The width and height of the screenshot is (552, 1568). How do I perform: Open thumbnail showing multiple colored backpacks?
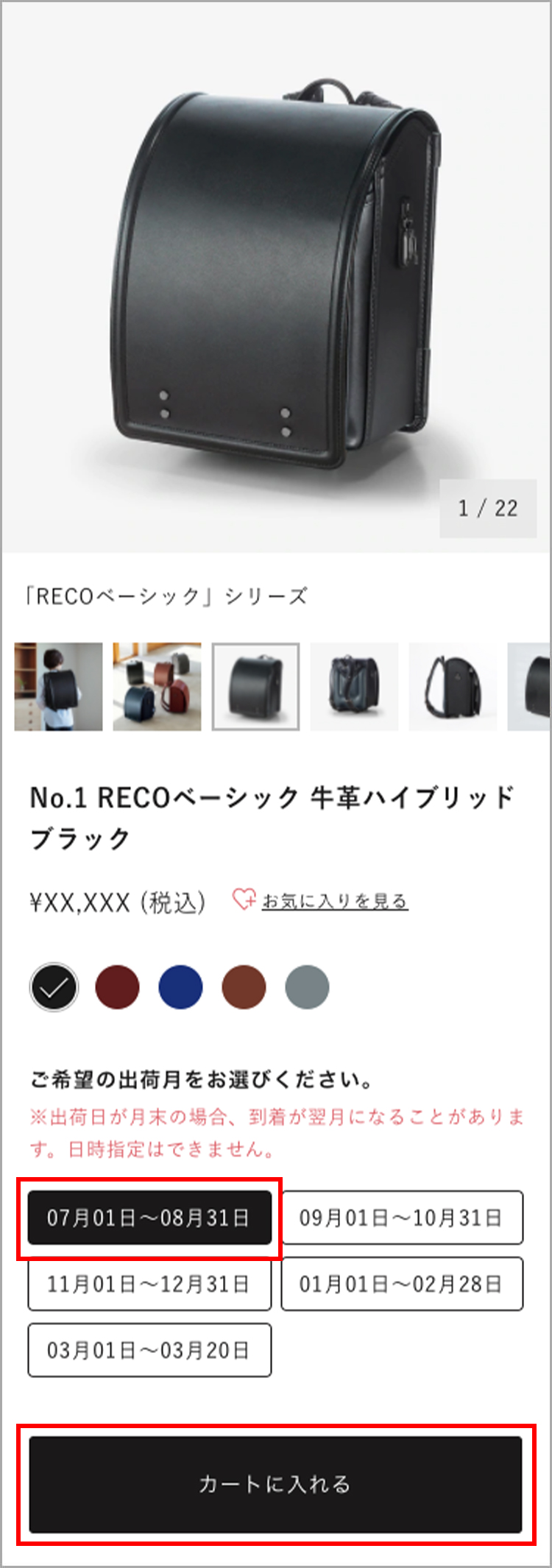(x=157, y=687)
